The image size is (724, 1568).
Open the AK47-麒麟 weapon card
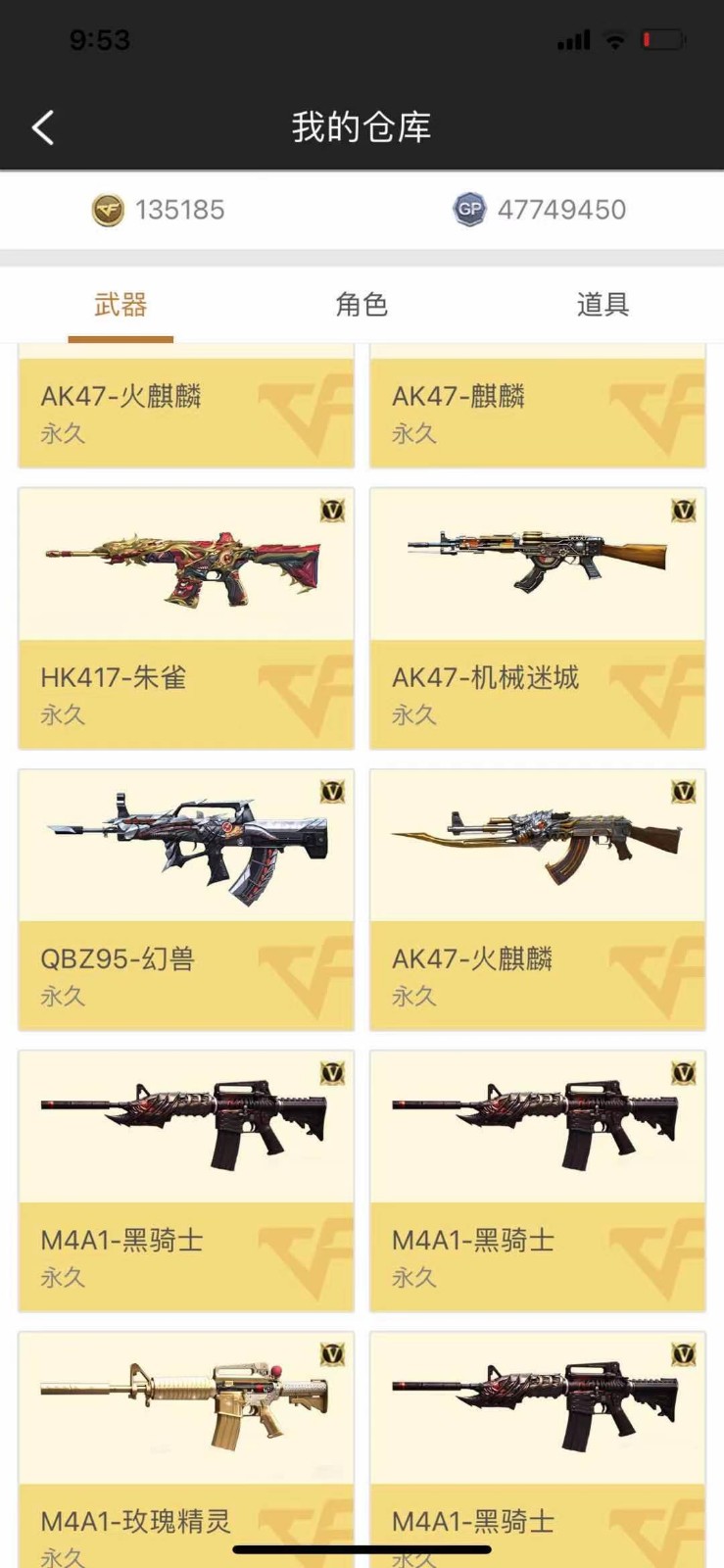point(538,406)
